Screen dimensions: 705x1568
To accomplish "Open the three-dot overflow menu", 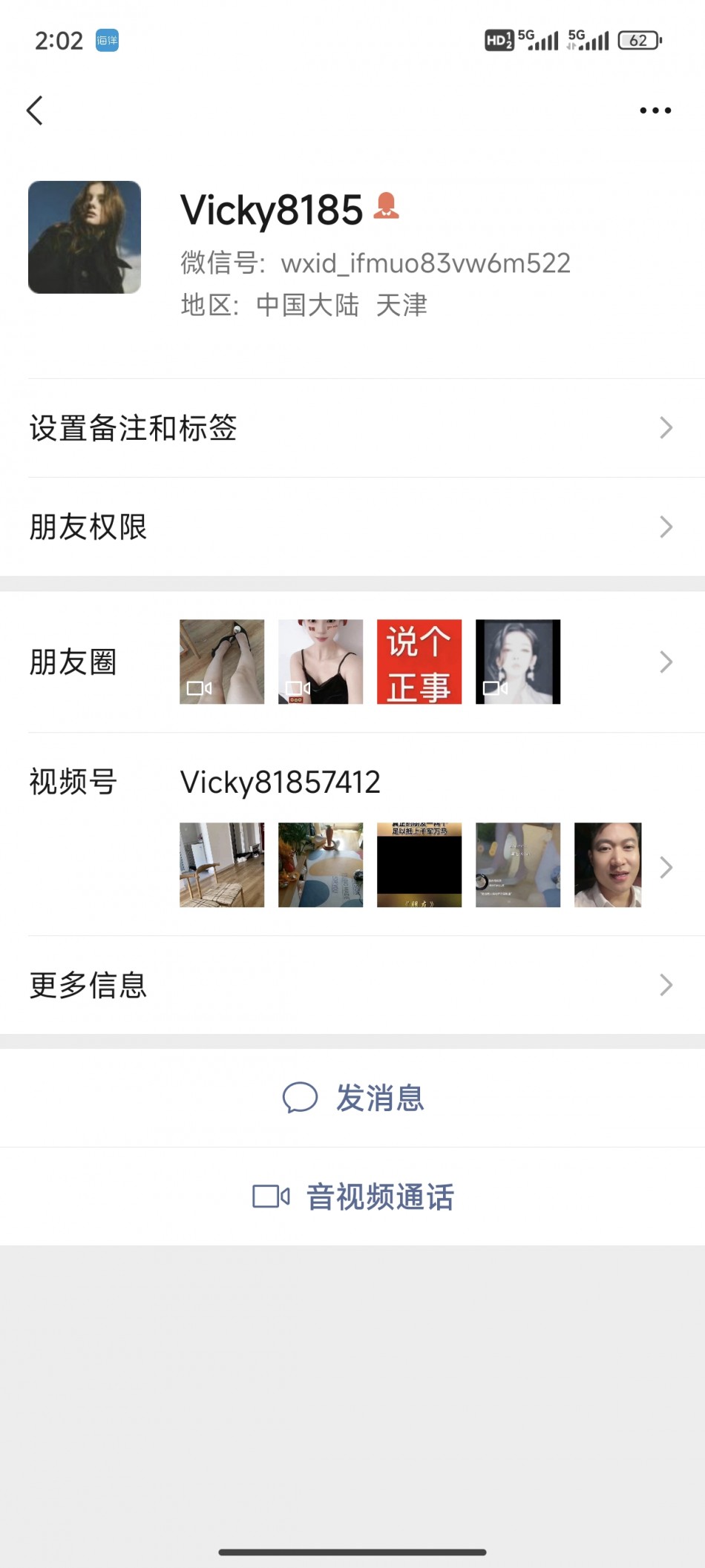I will tap(655, 111).
